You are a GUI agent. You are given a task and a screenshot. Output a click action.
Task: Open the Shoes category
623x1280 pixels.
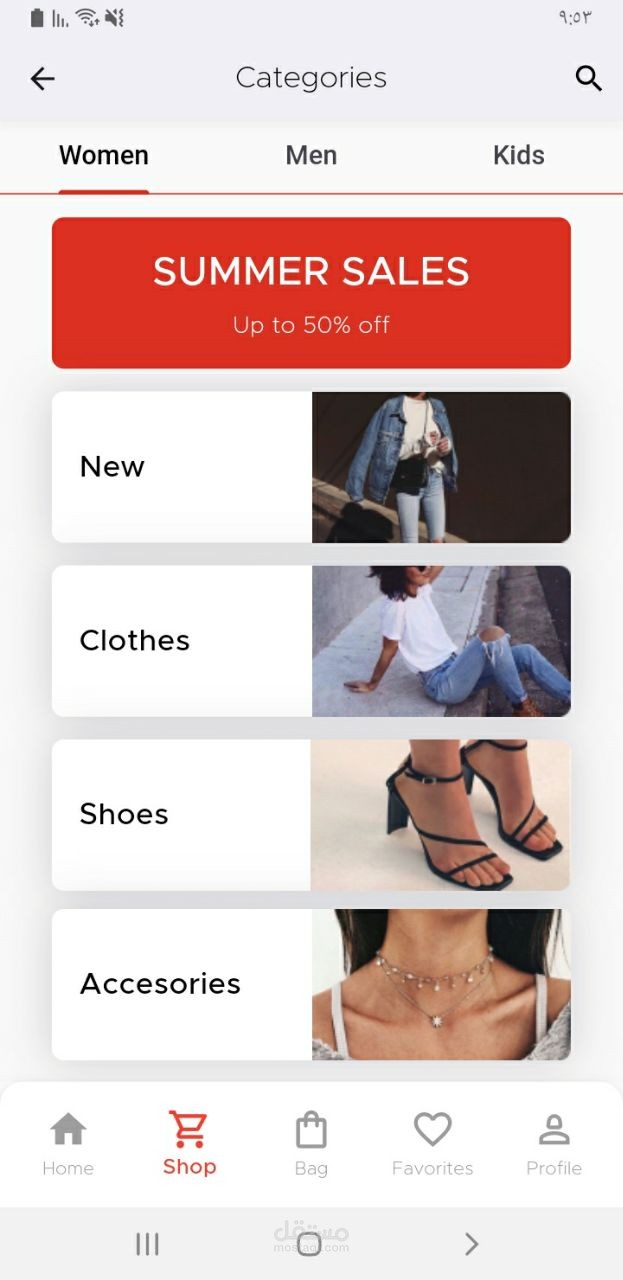pos(311,815)
